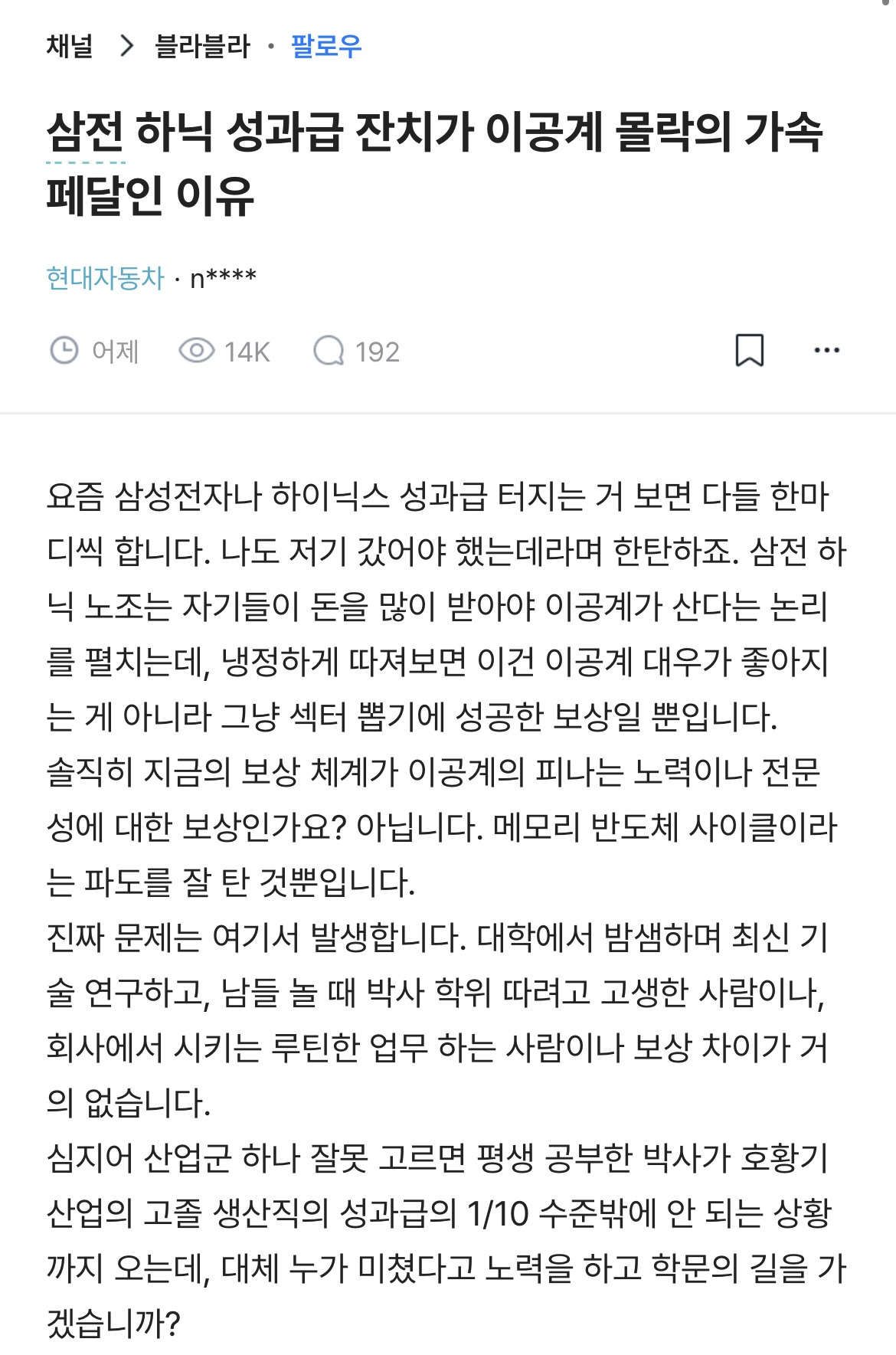Open the 현대자동차 company link

coord(106,278)
